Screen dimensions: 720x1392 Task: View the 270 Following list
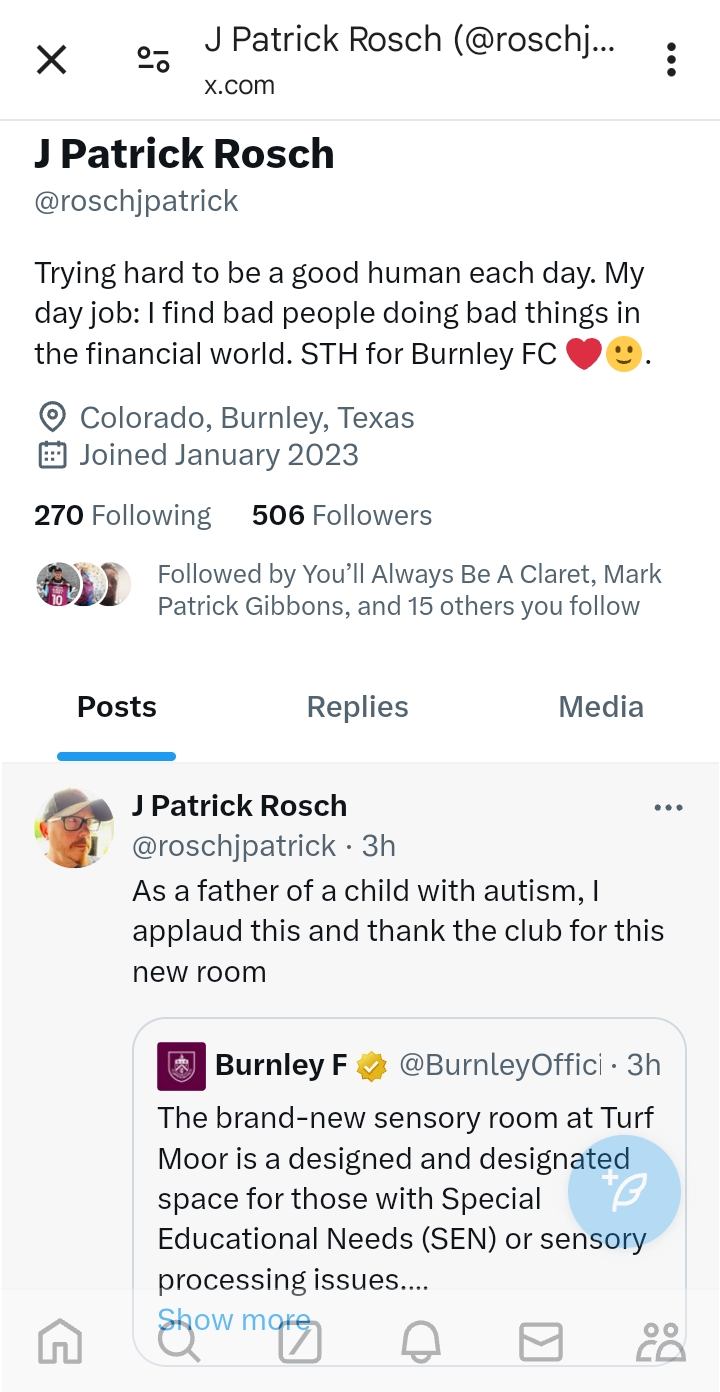click(x=123, y=515)
